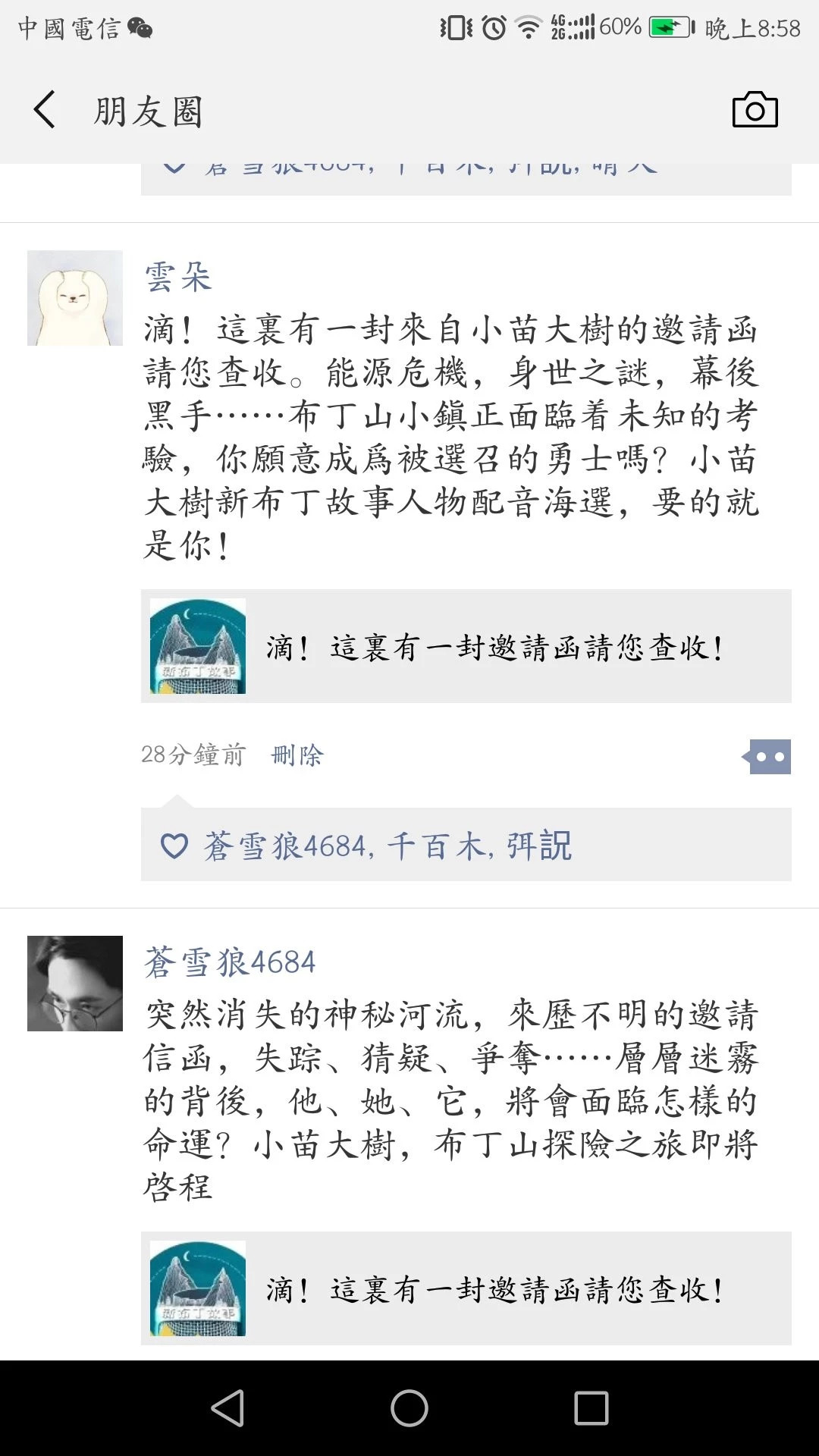Go back from 朋友圈 feed
This screenshot has width=819, height=1456.
(x=45, y=111)
